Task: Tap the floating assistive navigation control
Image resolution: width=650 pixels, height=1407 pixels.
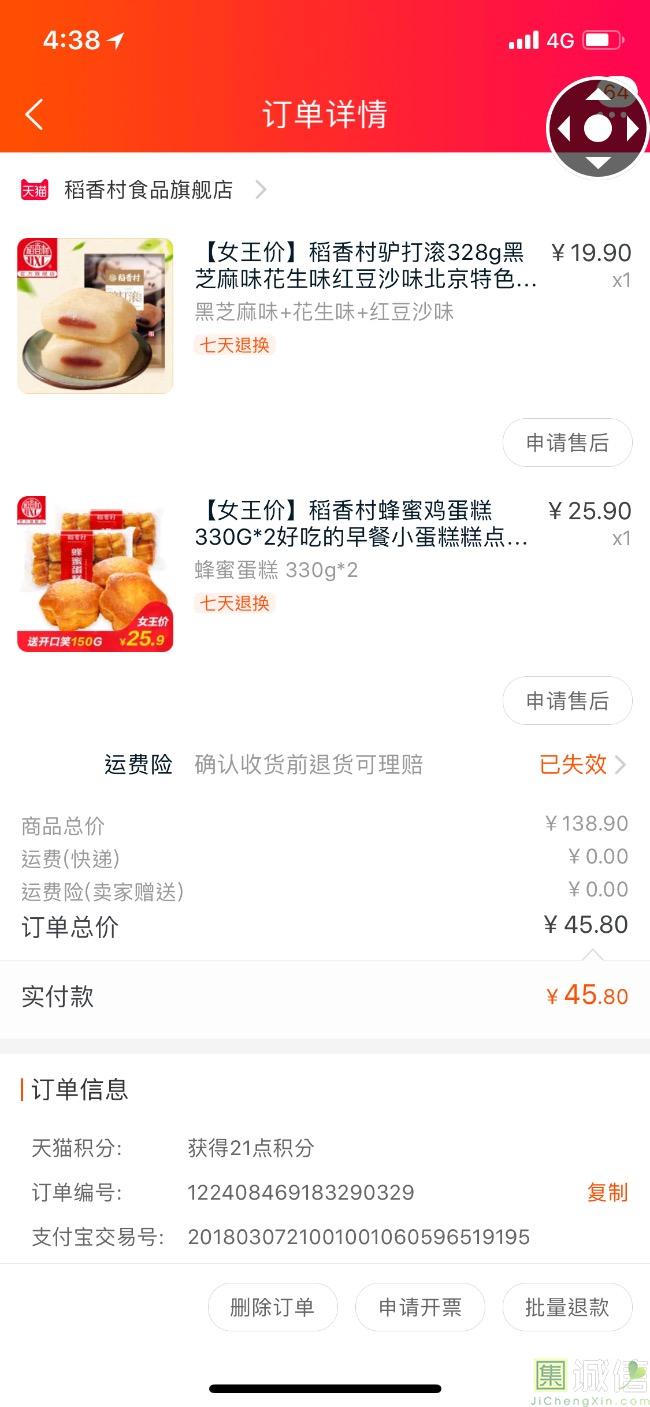Action: [x=597, y=128]
